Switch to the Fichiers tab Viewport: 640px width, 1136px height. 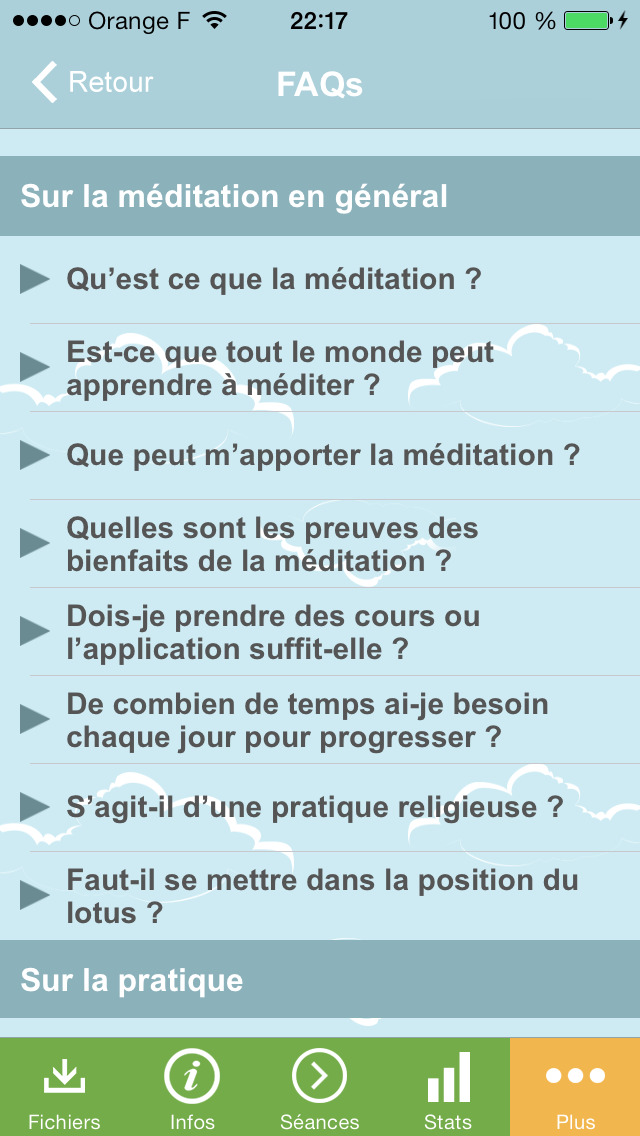click(x=64, y=1086)
